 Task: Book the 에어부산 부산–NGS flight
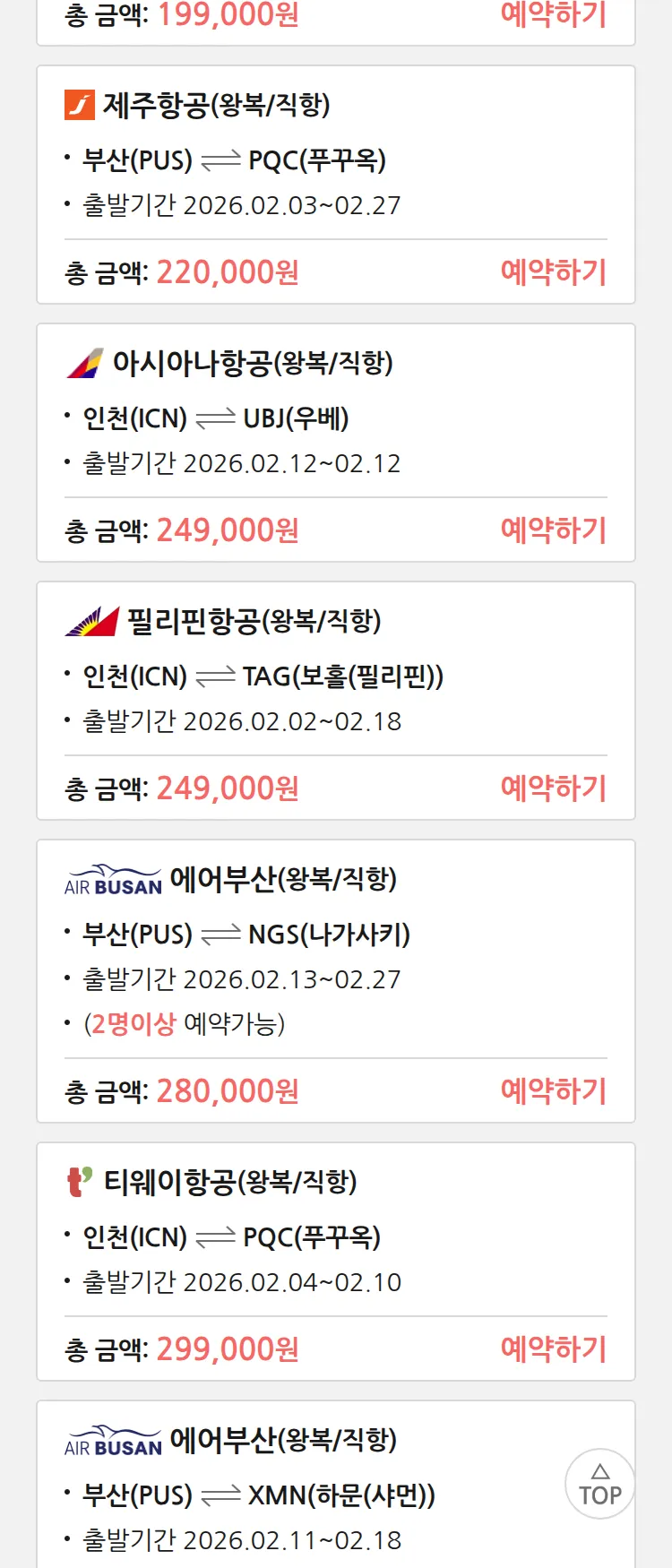coord(553,1090)
